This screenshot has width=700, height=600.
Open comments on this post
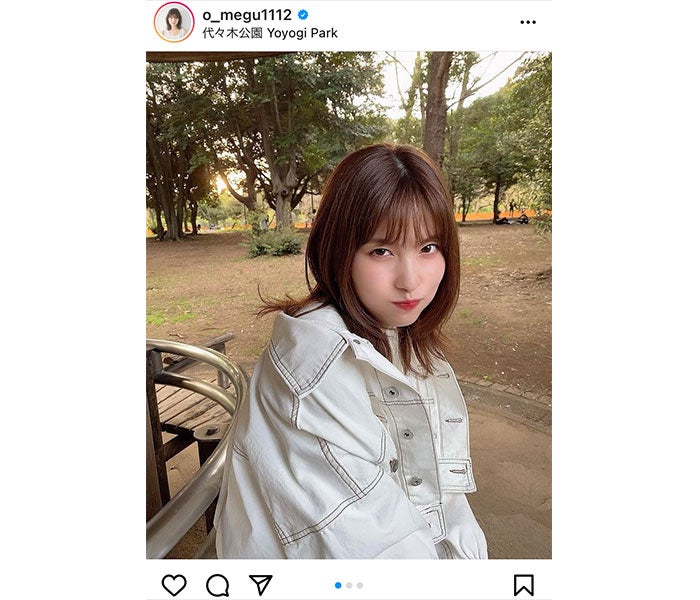point(217,585)
